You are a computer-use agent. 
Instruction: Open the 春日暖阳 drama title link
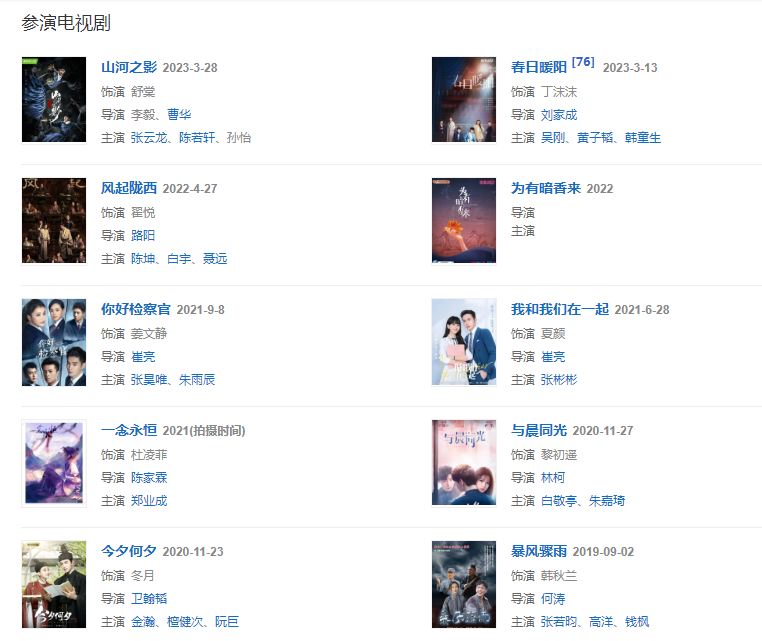(539, 67)
